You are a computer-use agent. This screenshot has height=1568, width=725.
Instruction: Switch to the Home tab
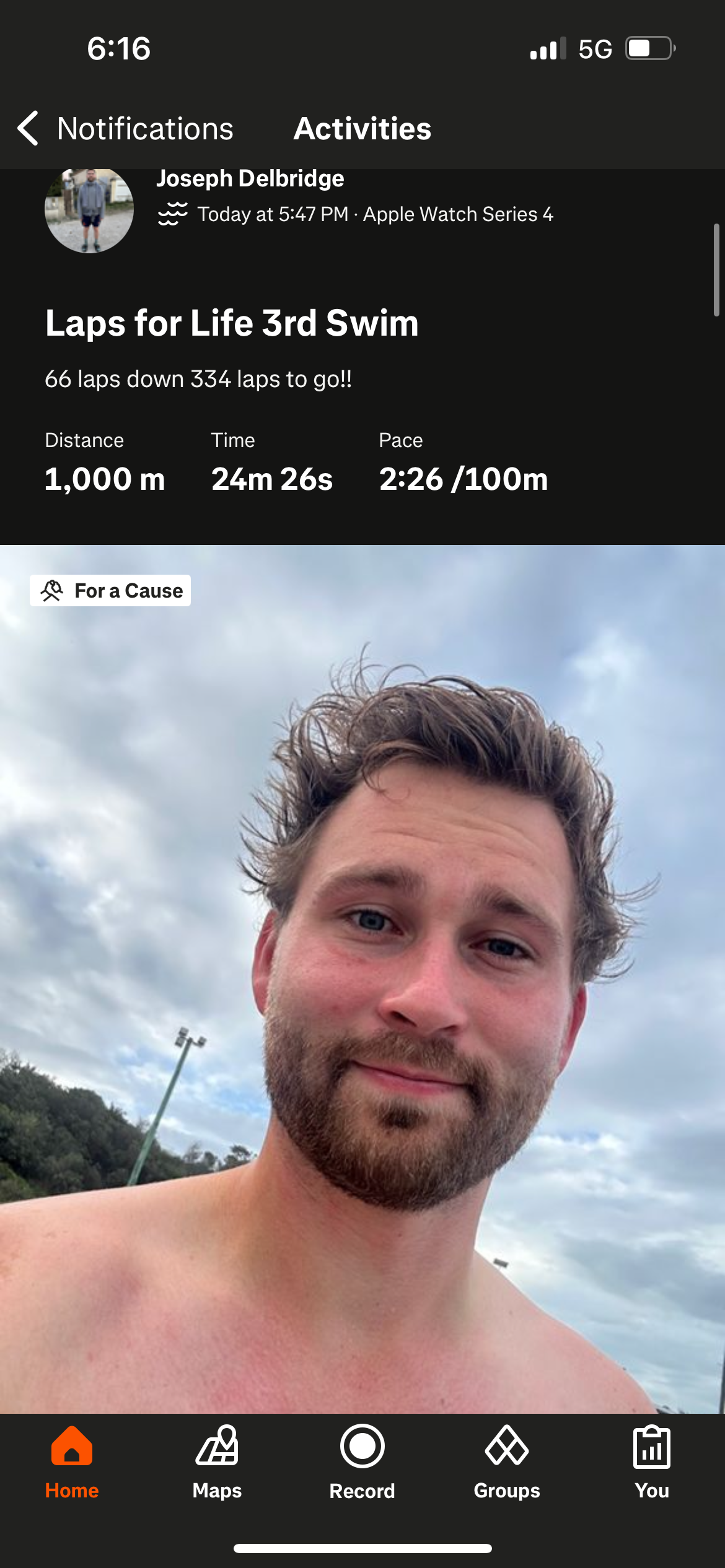pos(72,1461)
